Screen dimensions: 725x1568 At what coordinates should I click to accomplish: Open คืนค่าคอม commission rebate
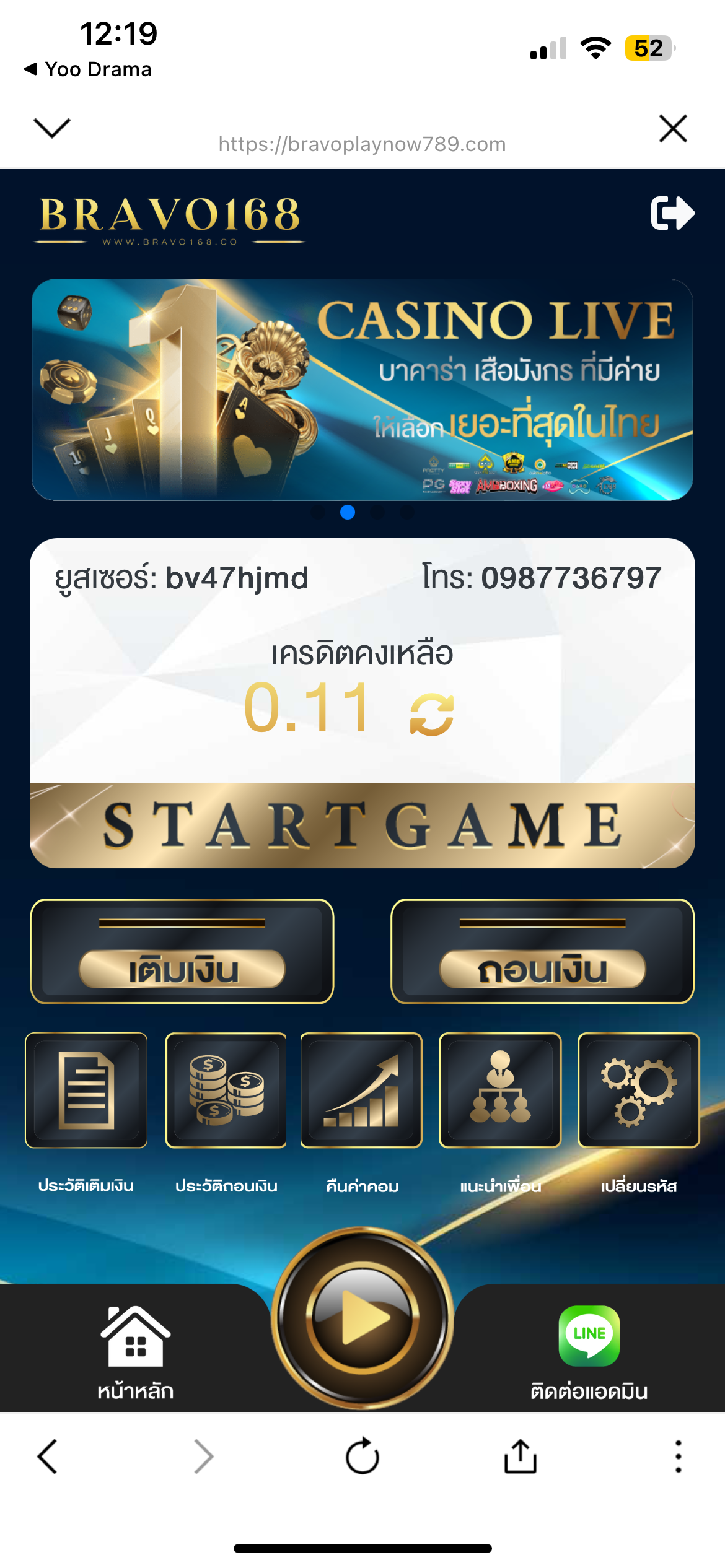click(x=361, y=1091)
